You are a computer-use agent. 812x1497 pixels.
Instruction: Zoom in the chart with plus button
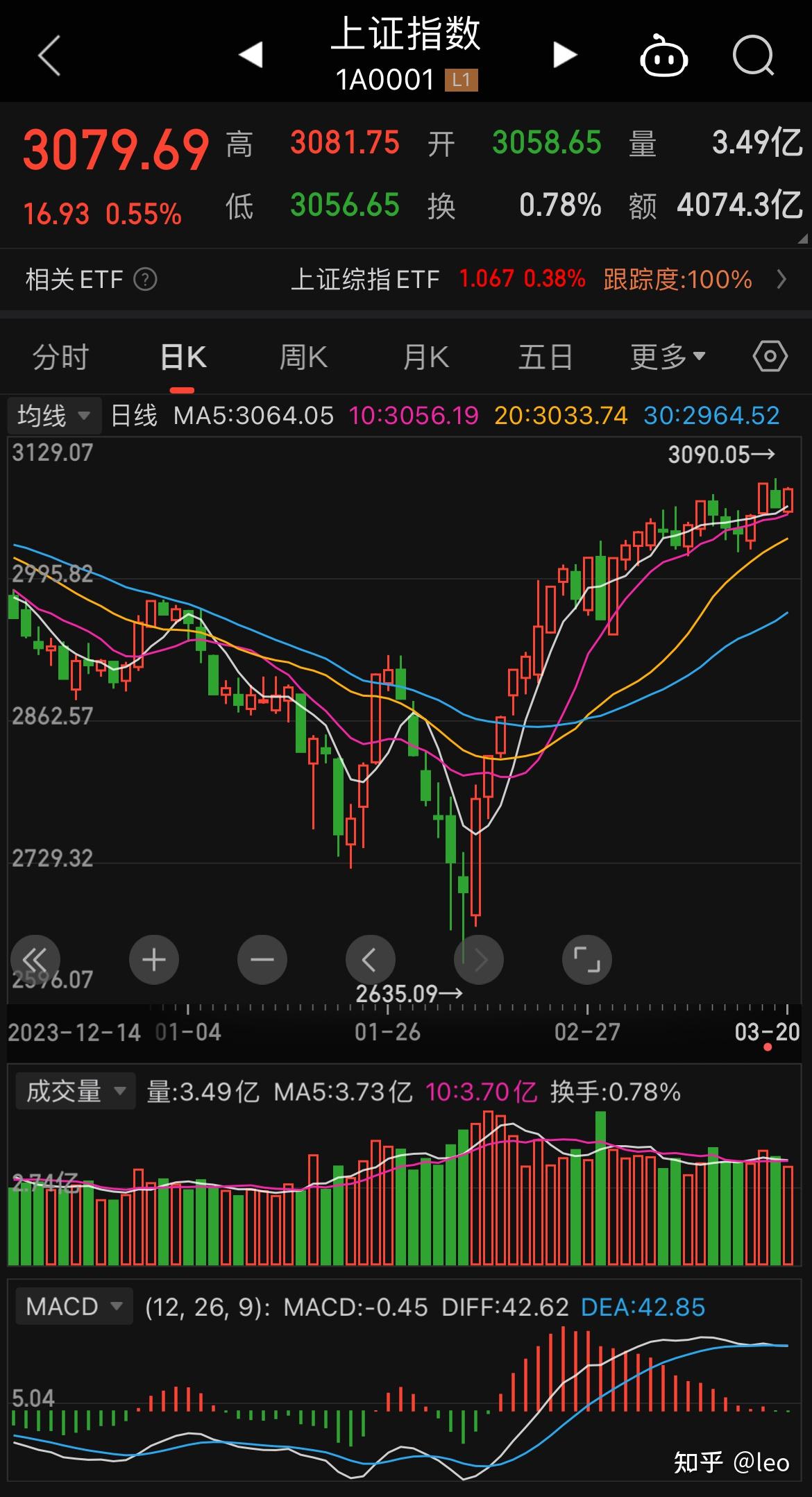click(154, 960)
